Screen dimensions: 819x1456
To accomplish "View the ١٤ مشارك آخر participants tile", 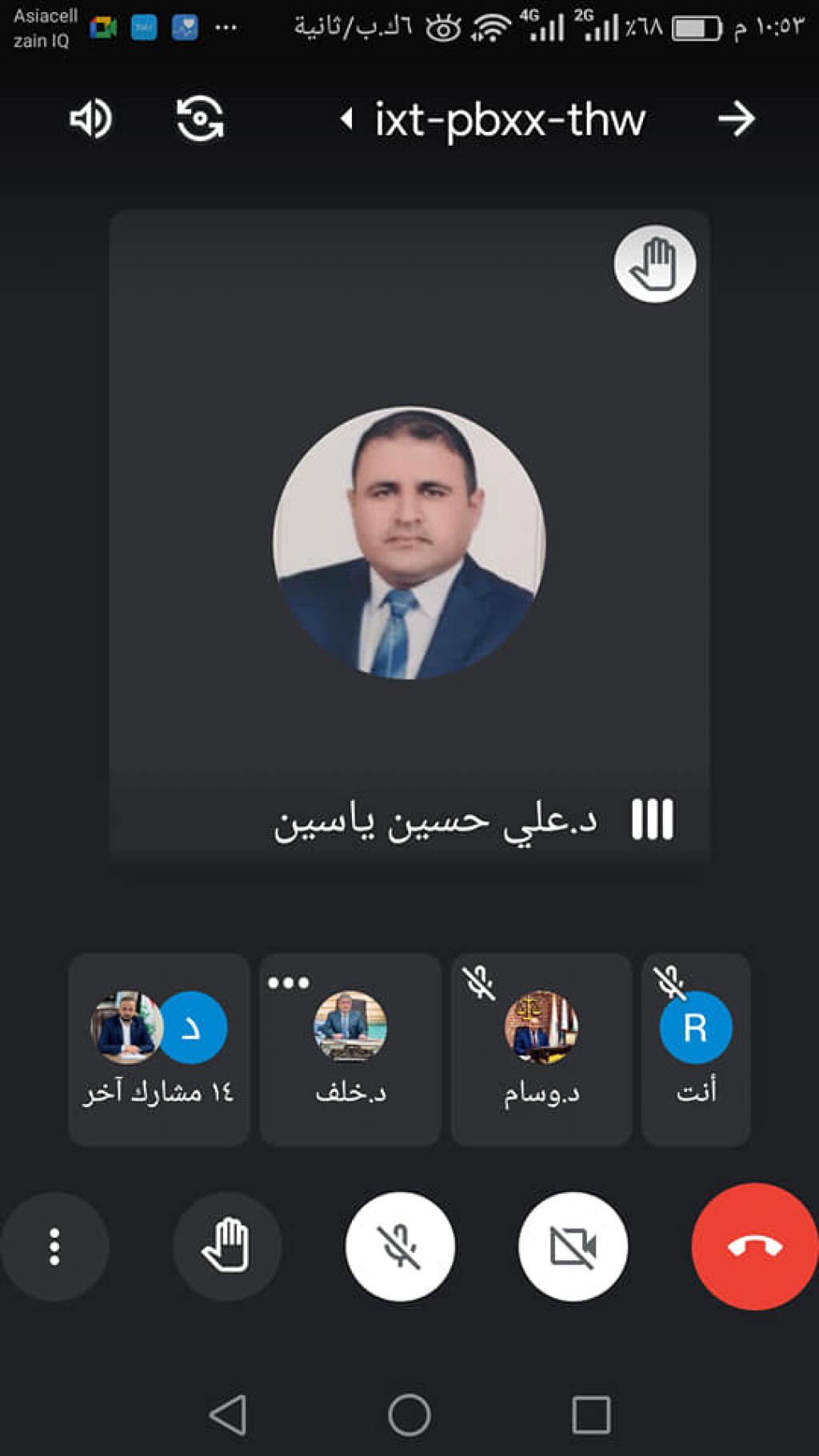I will (x=158, y=1049).
